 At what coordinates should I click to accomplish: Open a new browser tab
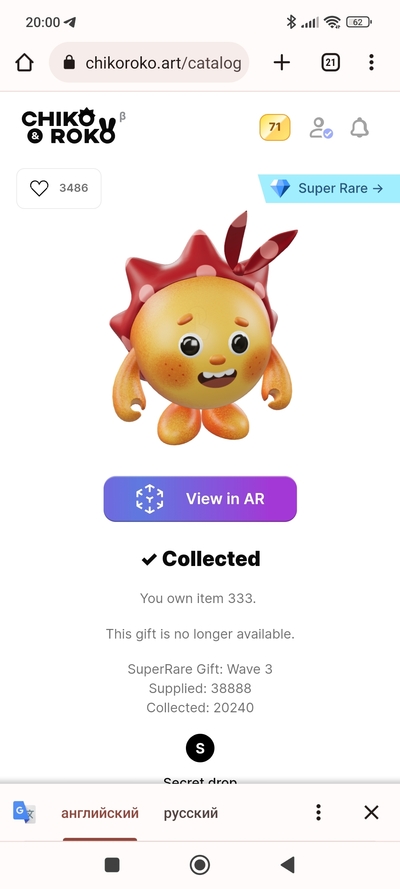[282, 62]
